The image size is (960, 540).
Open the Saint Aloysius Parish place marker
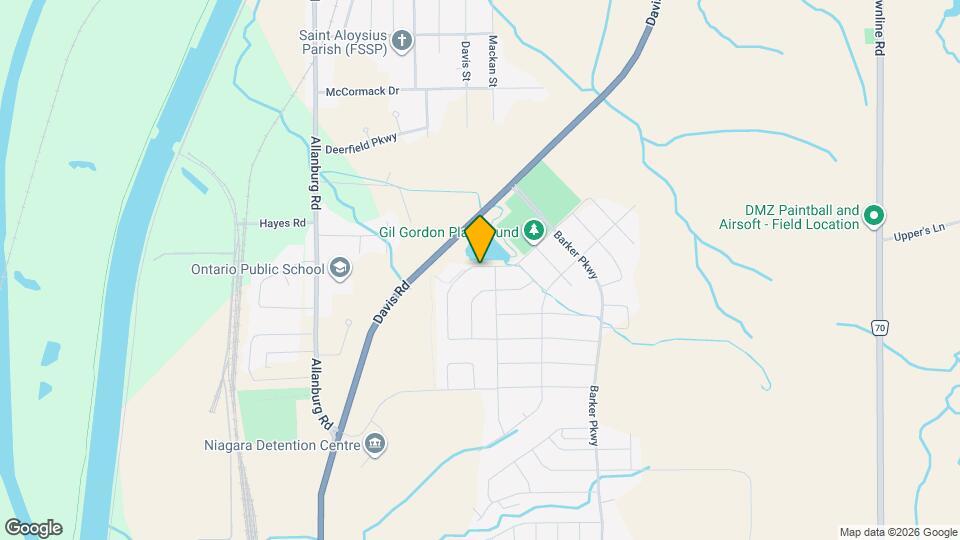coord(401,41)
